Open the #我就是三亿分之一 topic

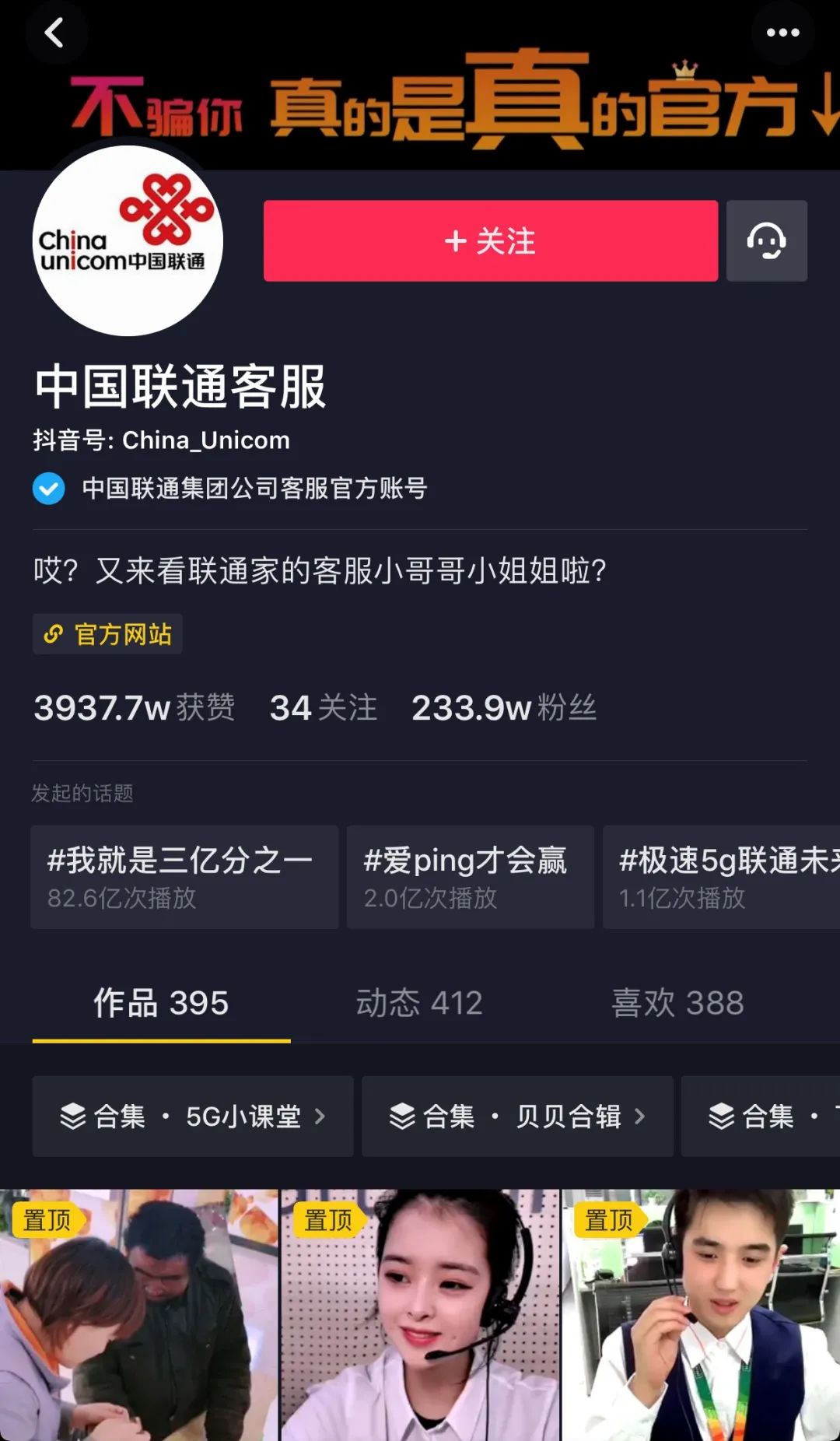click(x=184, y=877)
